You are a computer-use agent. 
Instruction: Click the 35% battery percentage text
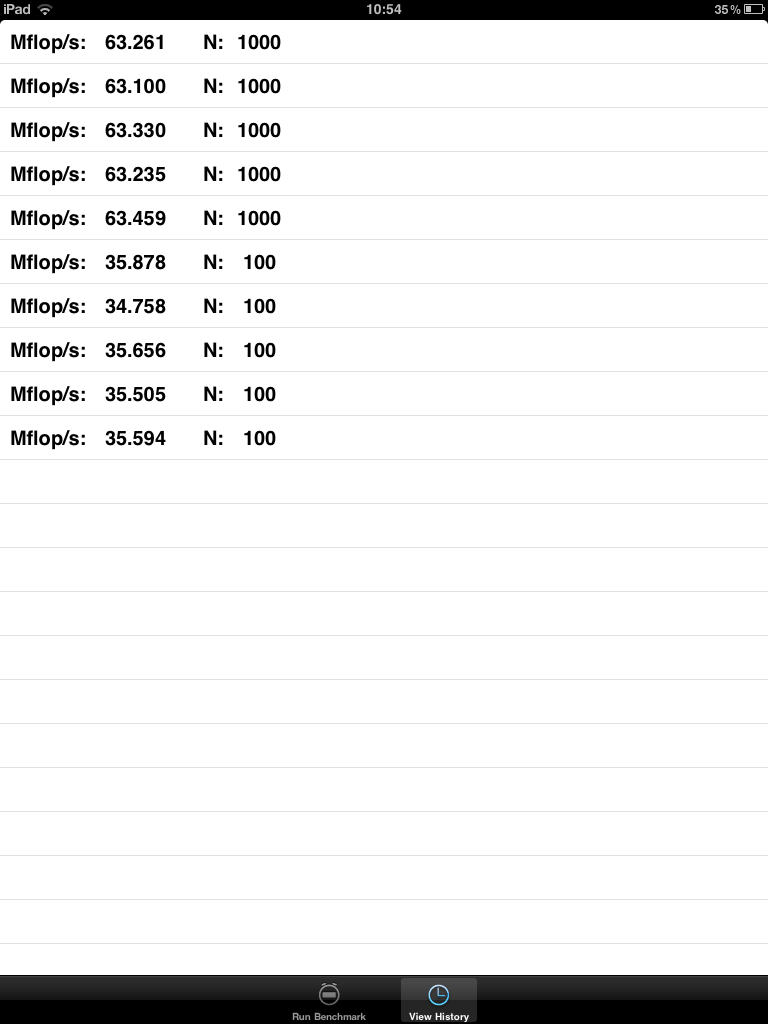coord(728,9)
